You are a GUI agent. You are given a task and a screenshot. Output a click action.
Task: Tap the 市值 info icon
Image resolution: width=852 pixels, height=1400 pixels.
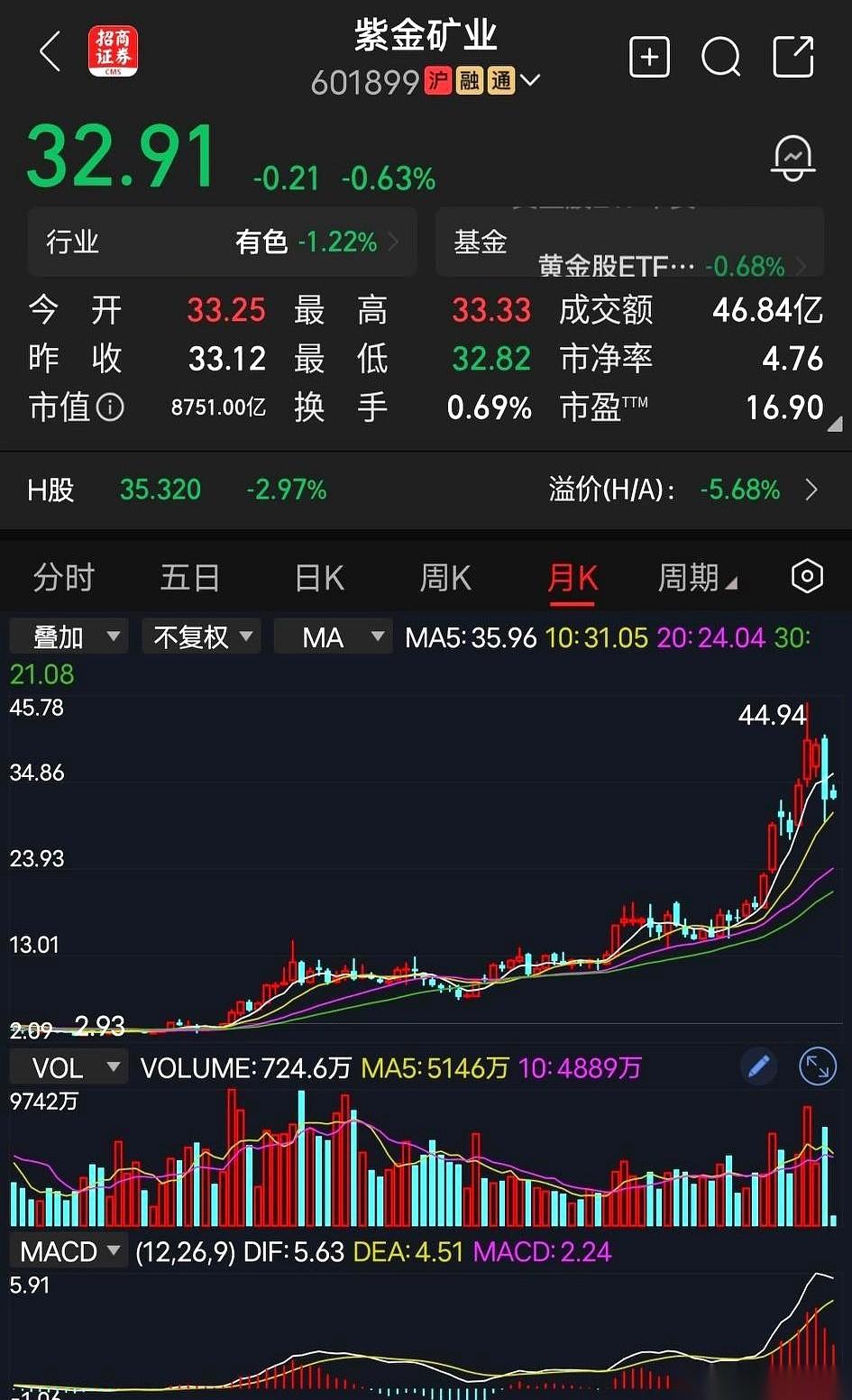110,407
